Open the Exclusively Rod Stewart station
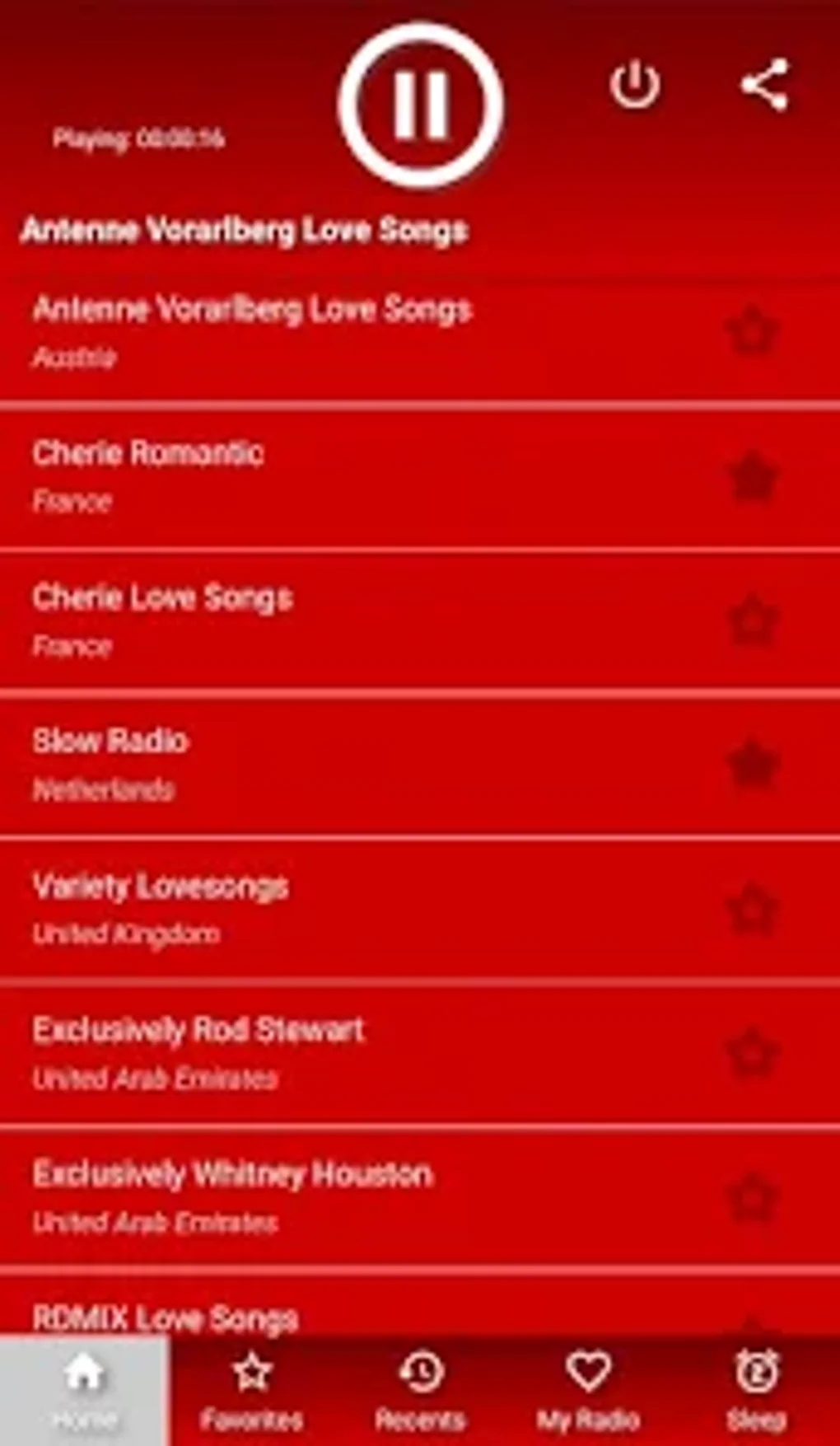Image resolution: width=840 pixels, height=1446 pixels. pos(329,1049)
